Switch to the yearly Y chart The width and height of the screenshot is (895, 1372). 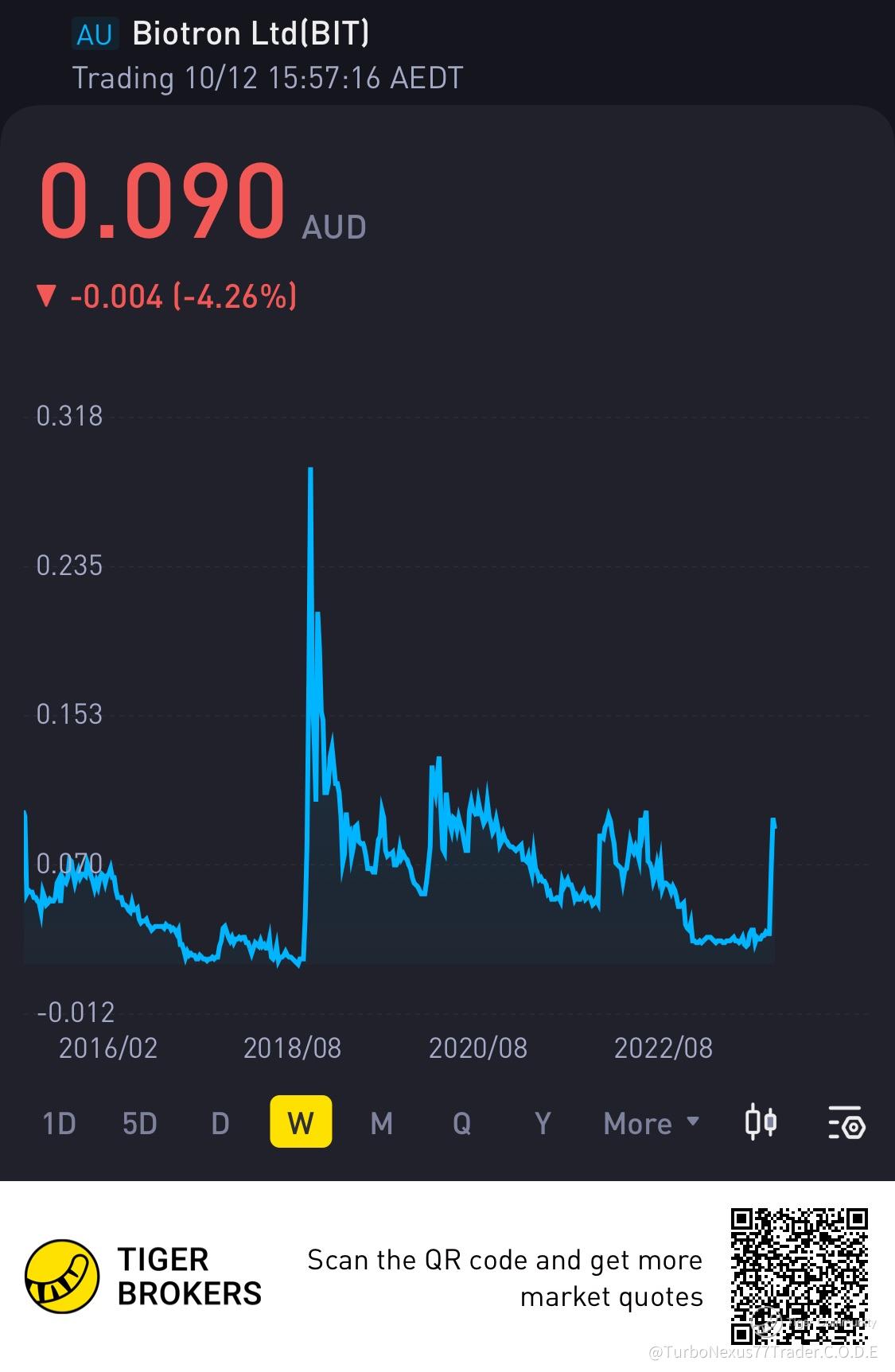click(543, 1123)
